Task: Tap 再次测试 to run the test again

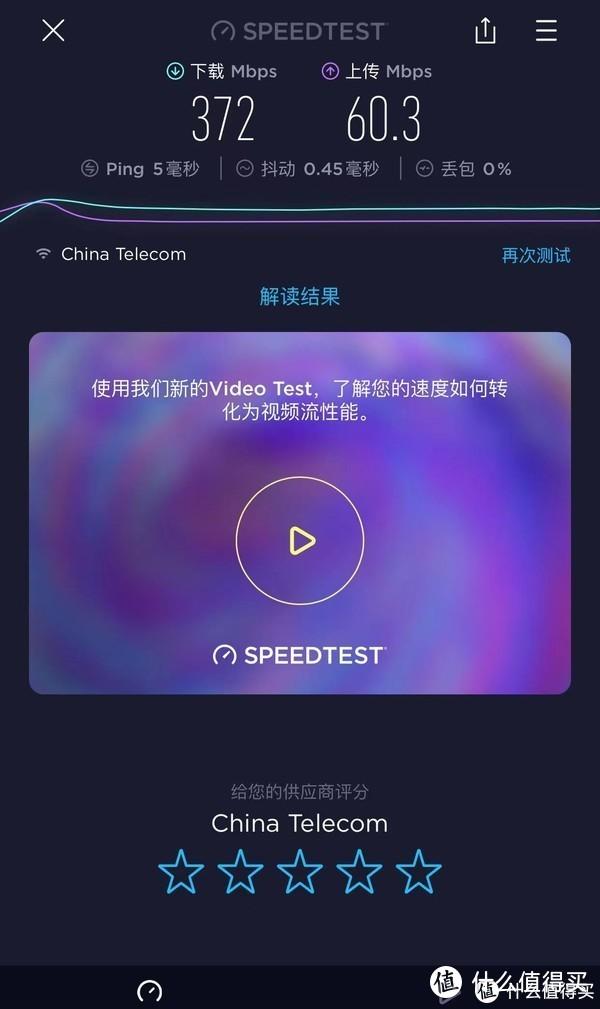Action: pos(536,255)
